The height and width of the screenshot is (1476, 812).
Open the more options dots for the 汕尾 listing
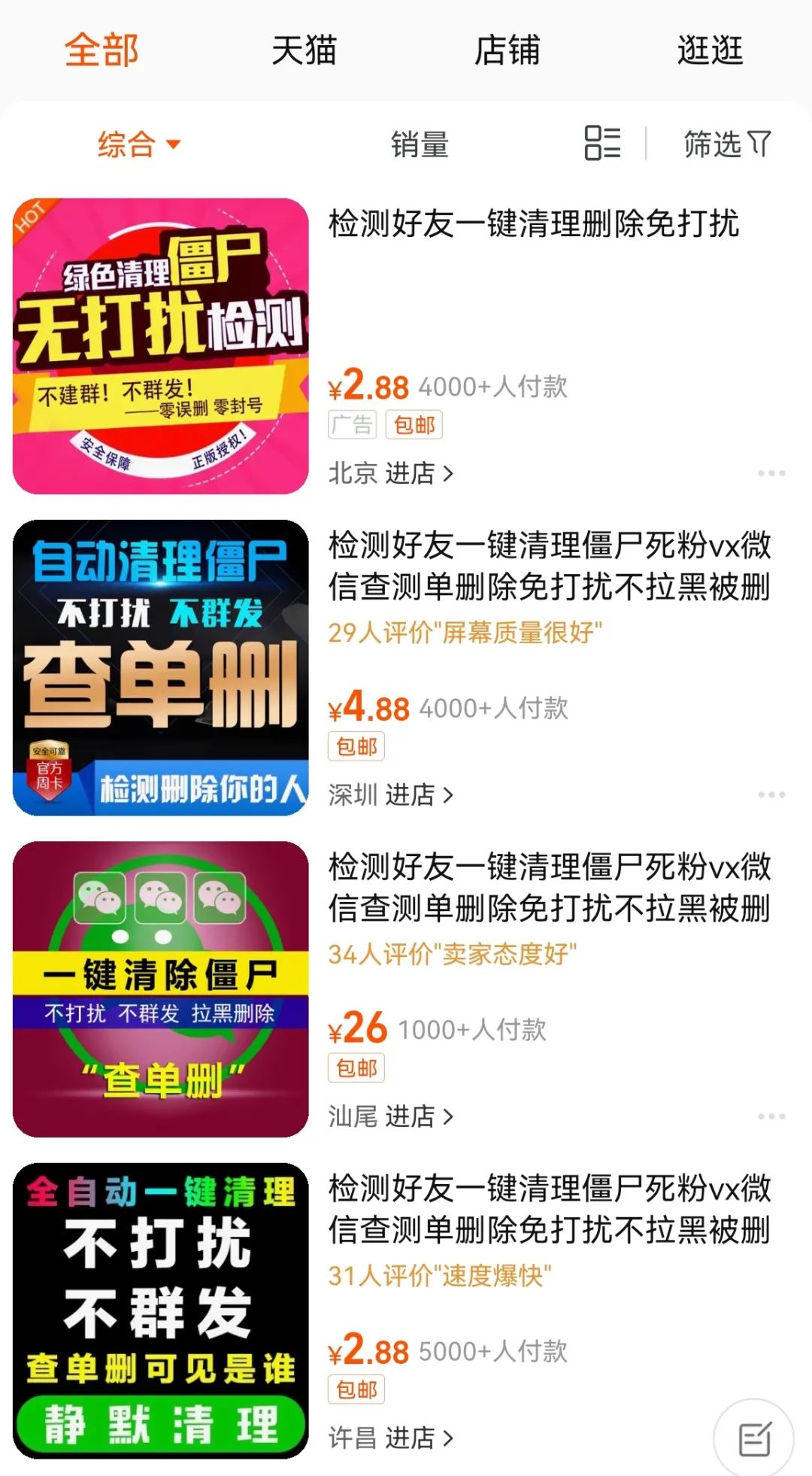pyautogui.click(x=771, y=1116)
